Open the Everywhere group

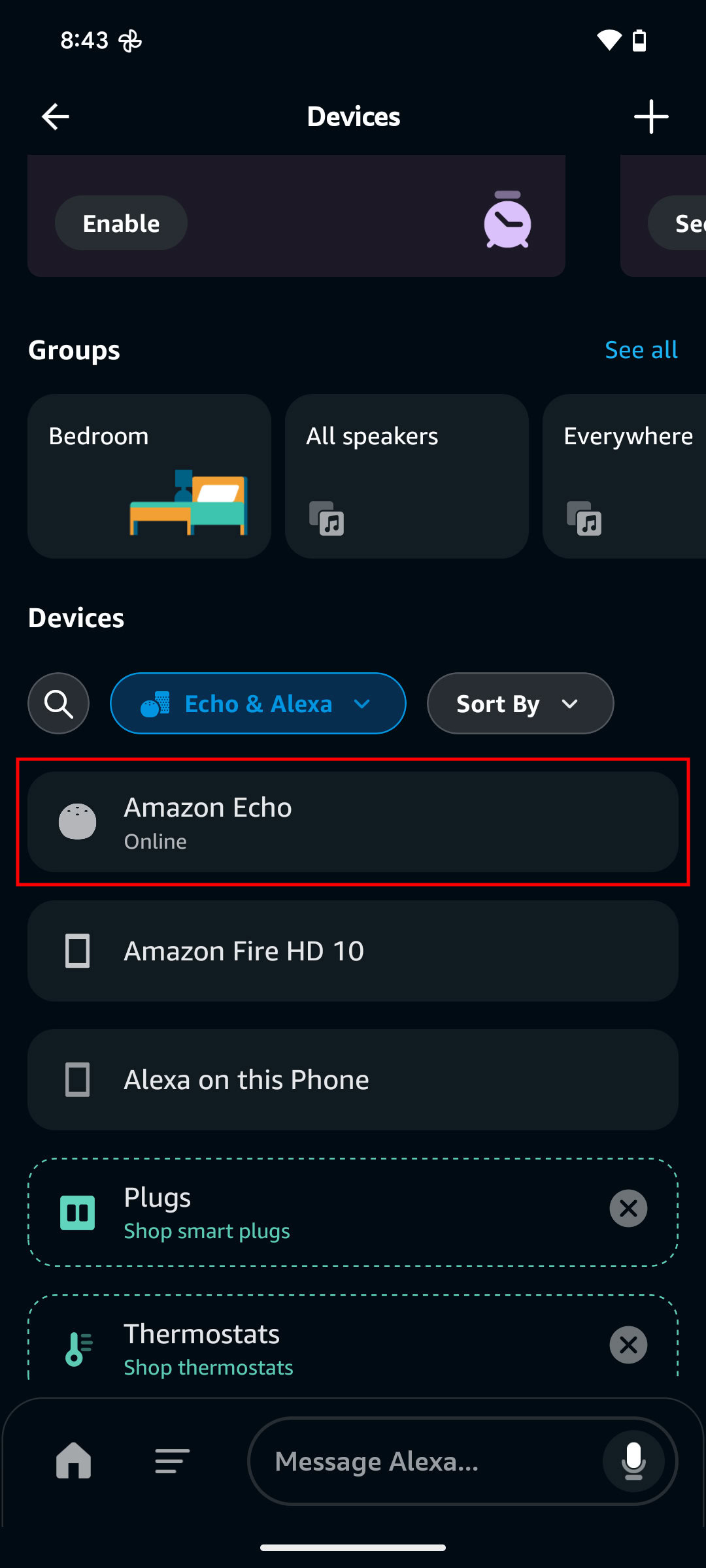click(625, 476)
